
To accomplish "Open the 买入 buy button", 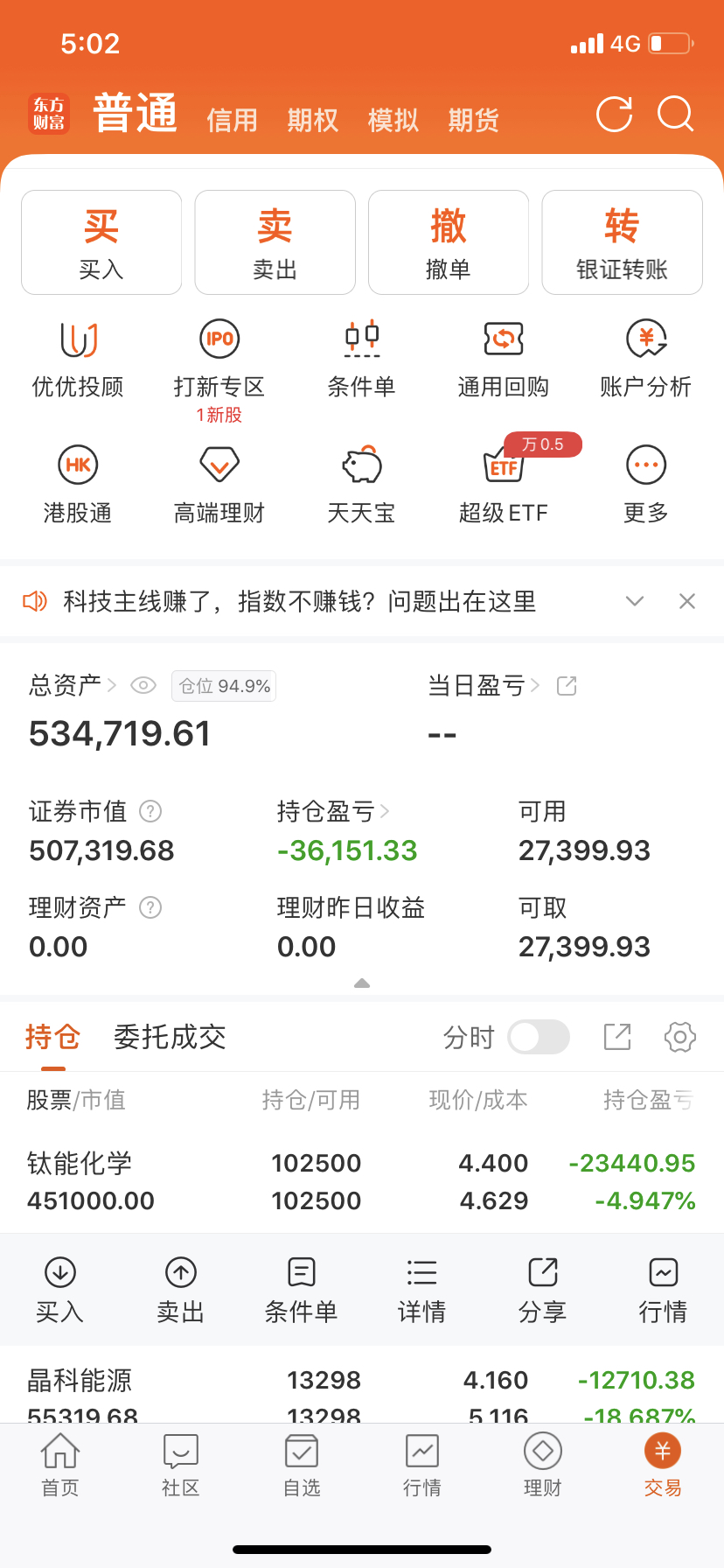I will point(101,242).
